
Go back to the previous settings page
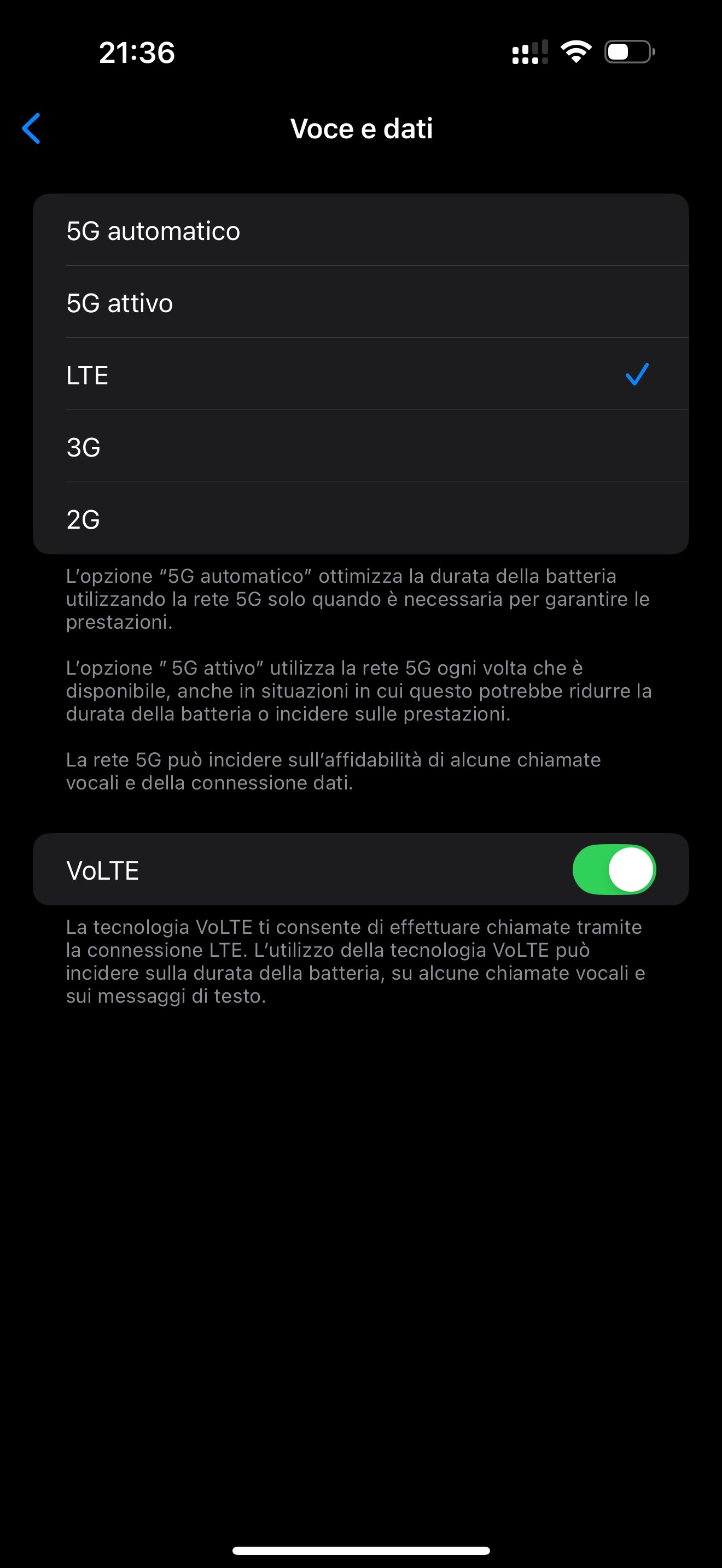point(32,128)
